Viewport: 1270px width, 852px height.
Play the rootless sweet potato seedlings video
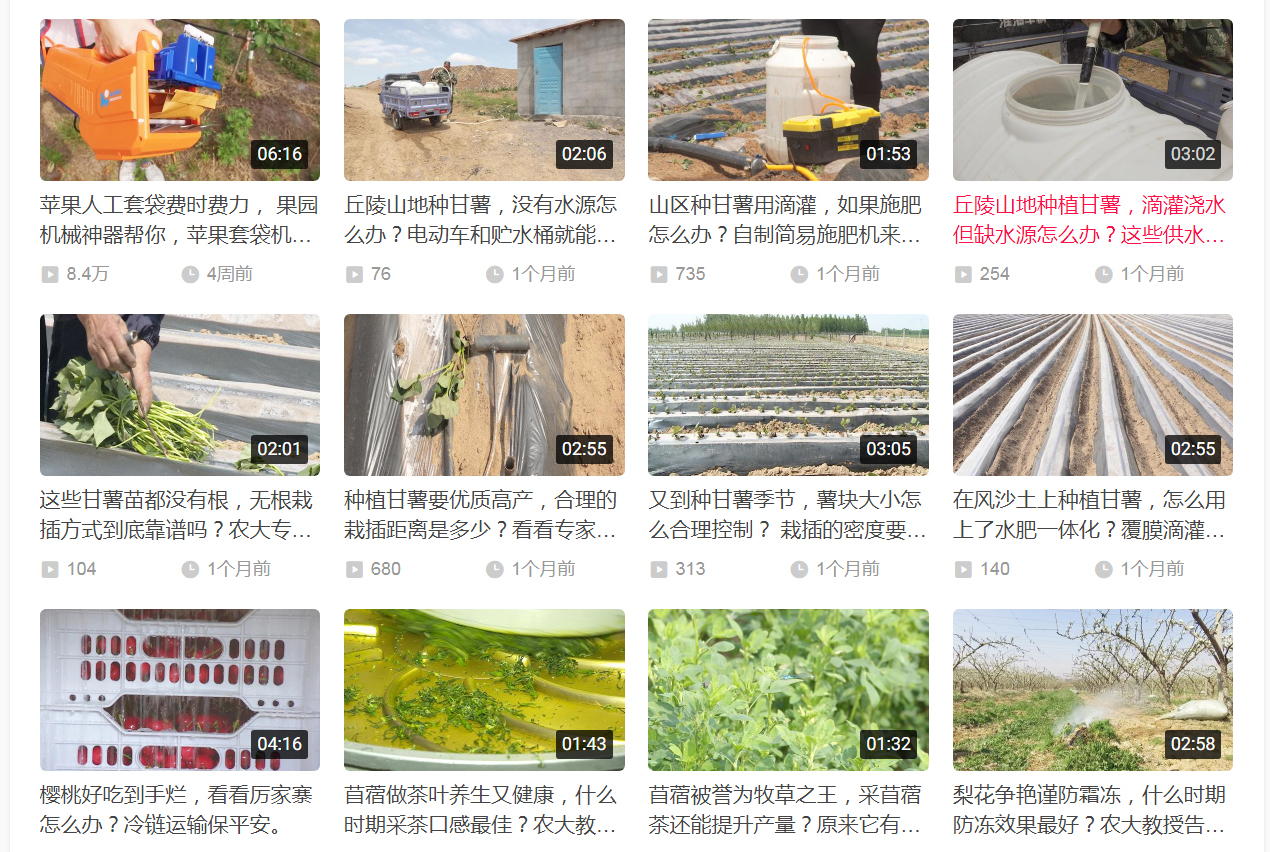click(x=180, y=395)
